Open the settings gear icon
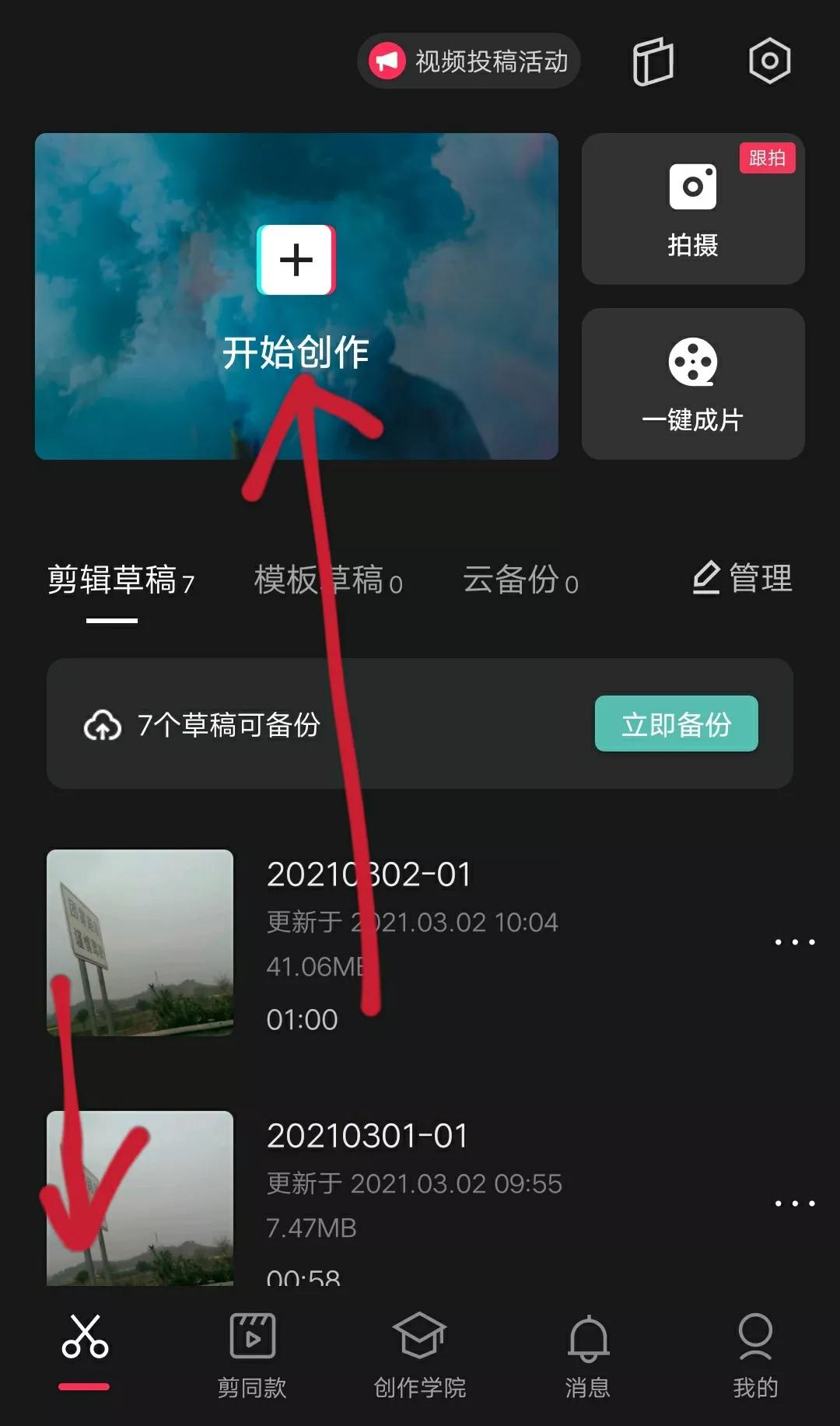This screenshot has height=1426, width=840. (x=768, y=61)
